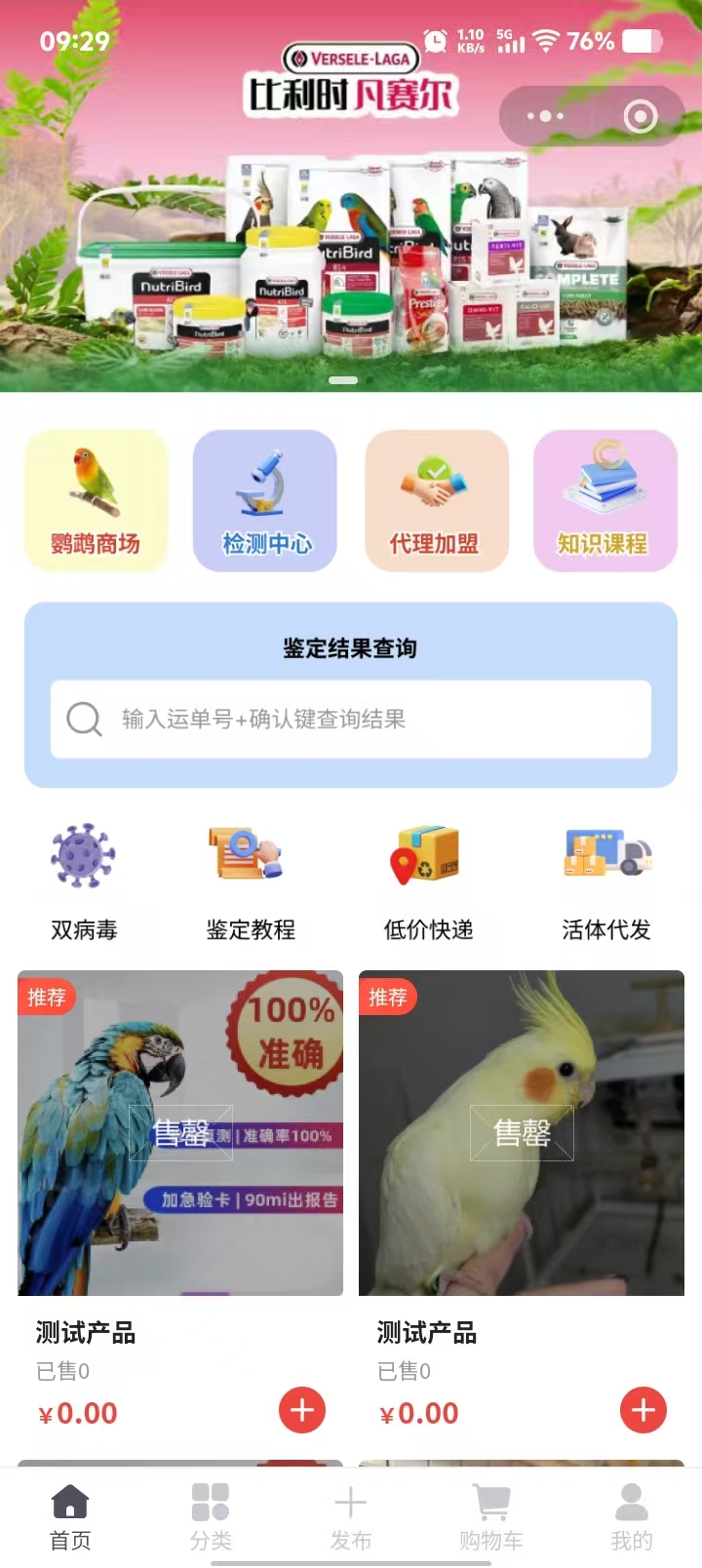702x1568 pixels.
Task: Switch to the 我的 profile tab
Action: 632,1516
